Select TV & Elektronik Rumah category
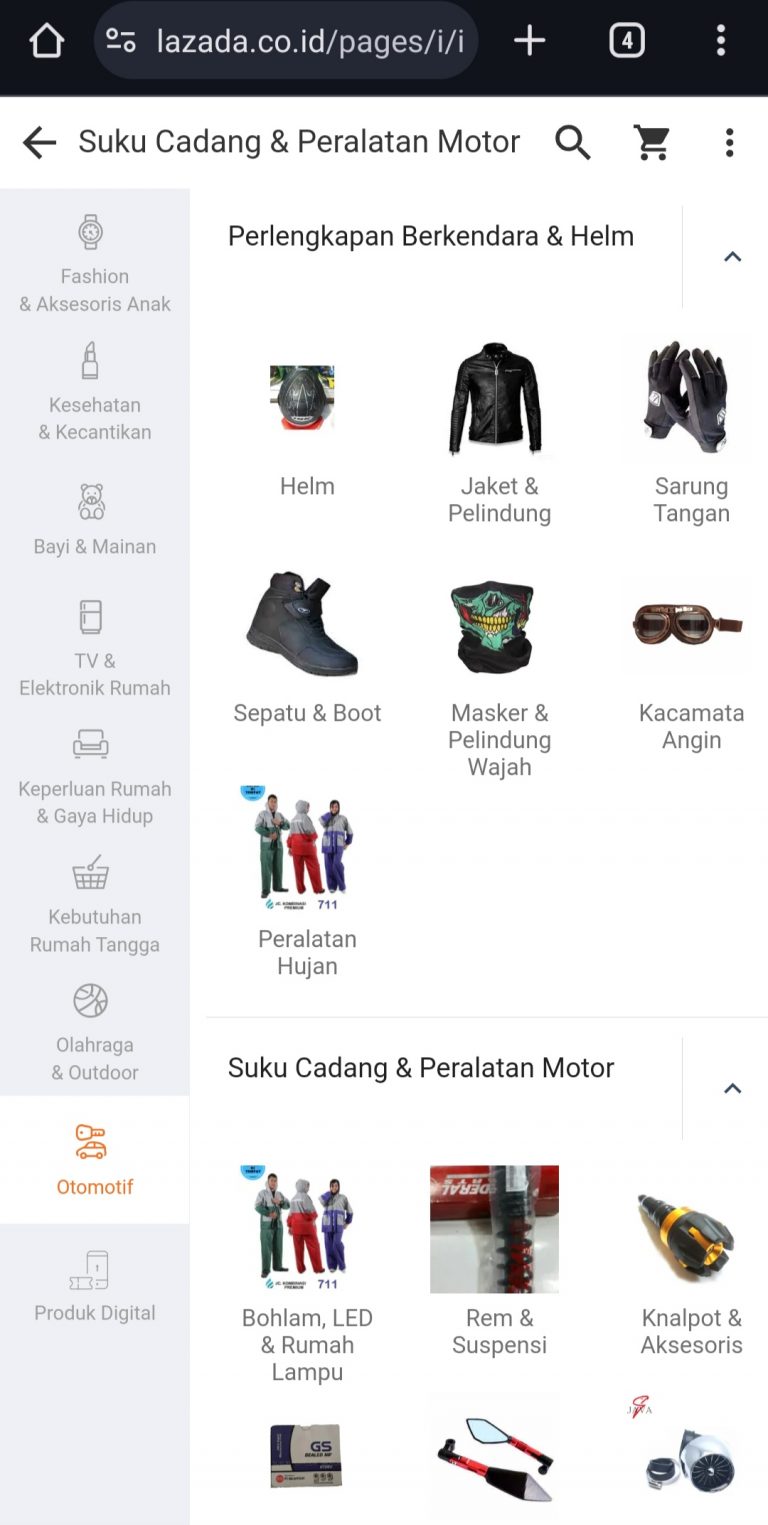768x1525 pixels. 95,647
